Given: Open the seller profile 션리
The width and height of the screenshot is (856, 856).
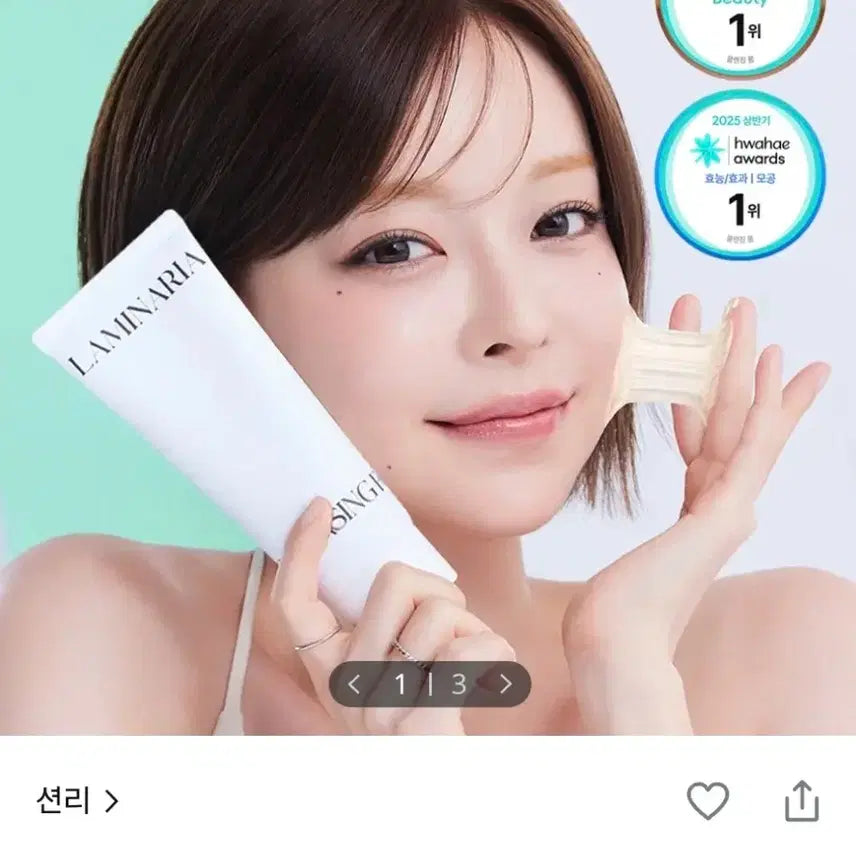Looking at the screenshot, I should [x=77, y=800].
